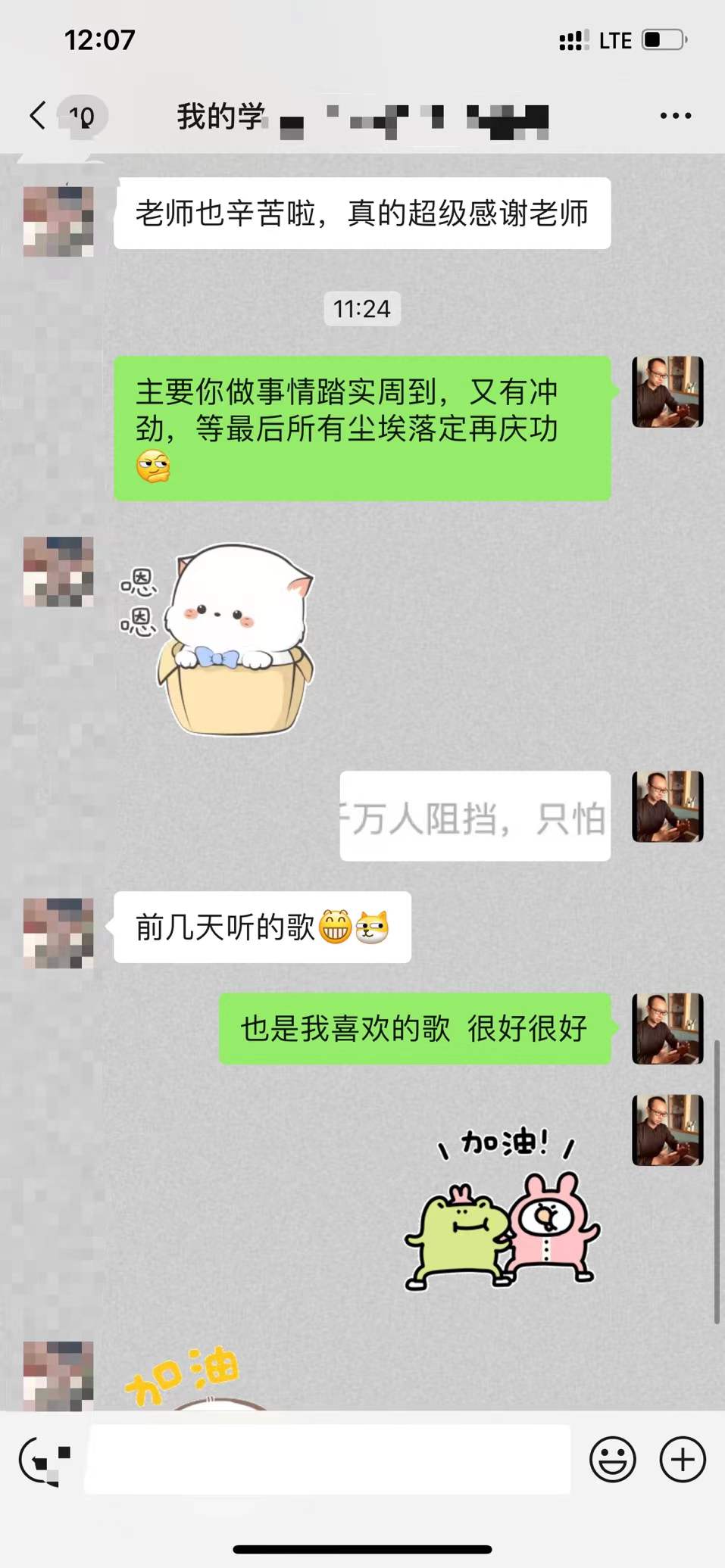Screen dimensions: 725x1568
Task: Open avatar beside 主要你做事情踏实周到 message
Action: point(667,392)
